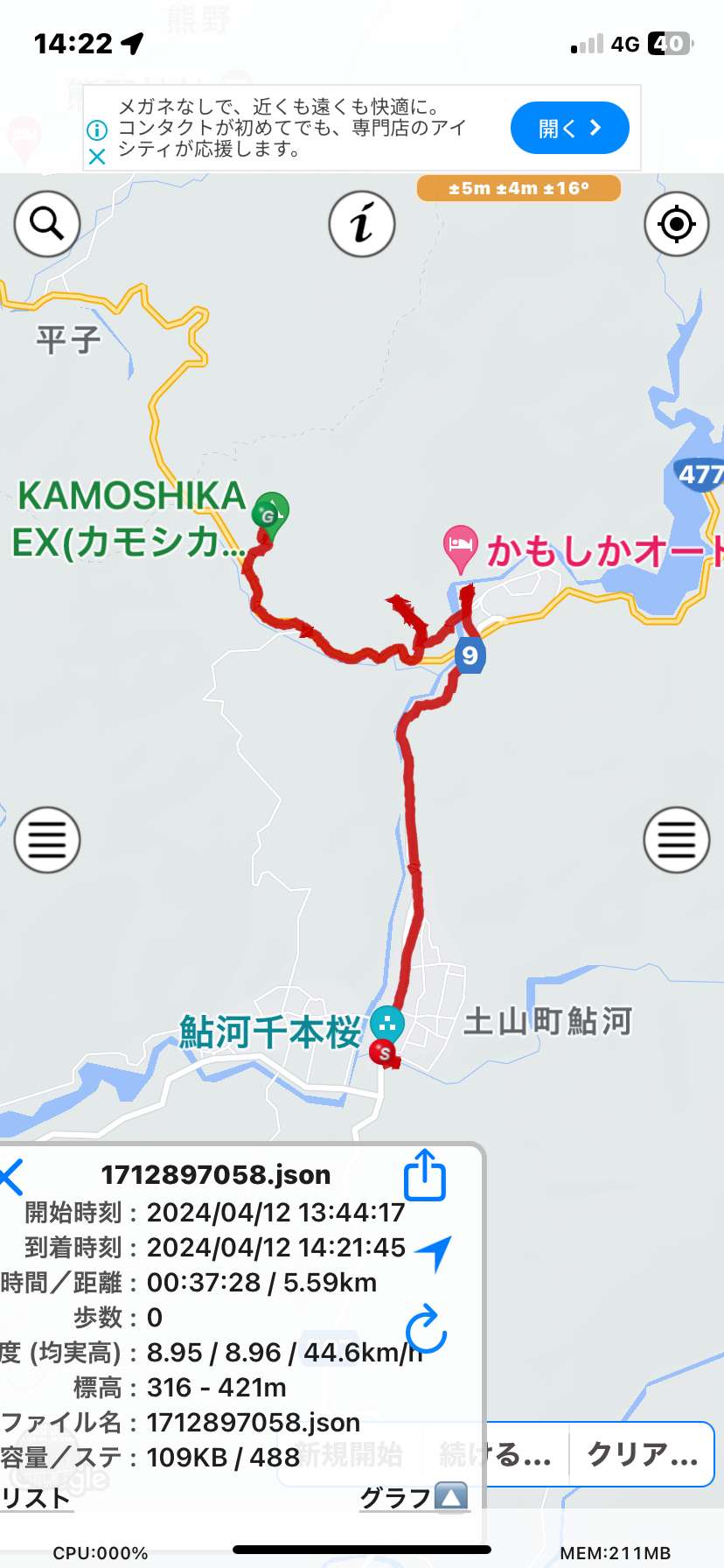Open the map search magnifier
Image resolution: width=724 pixels, height=1568 pixels.
pyautogui.click(x=47, y=224)
